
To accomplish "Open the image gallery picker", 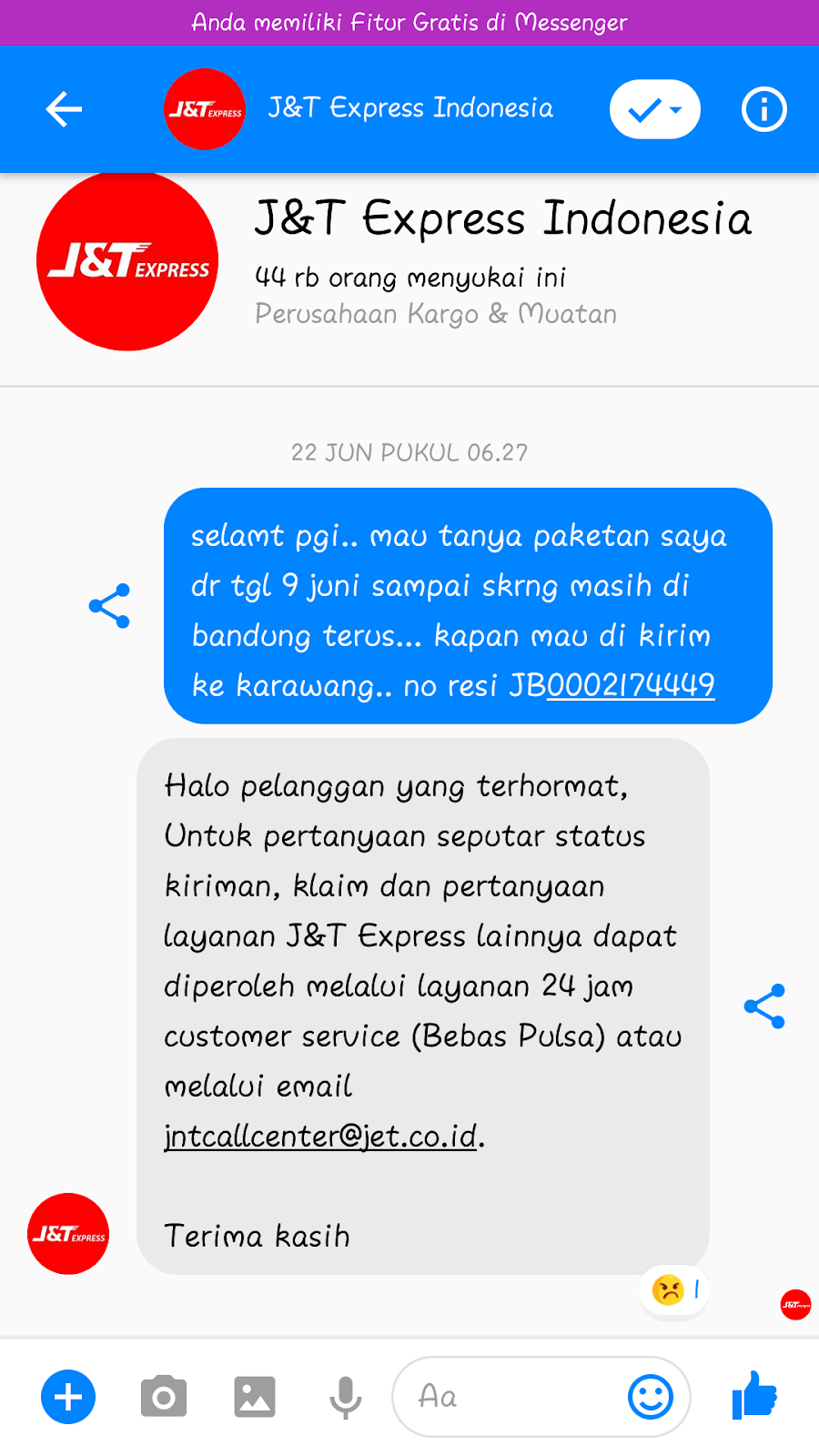I will coord(255,1397).
